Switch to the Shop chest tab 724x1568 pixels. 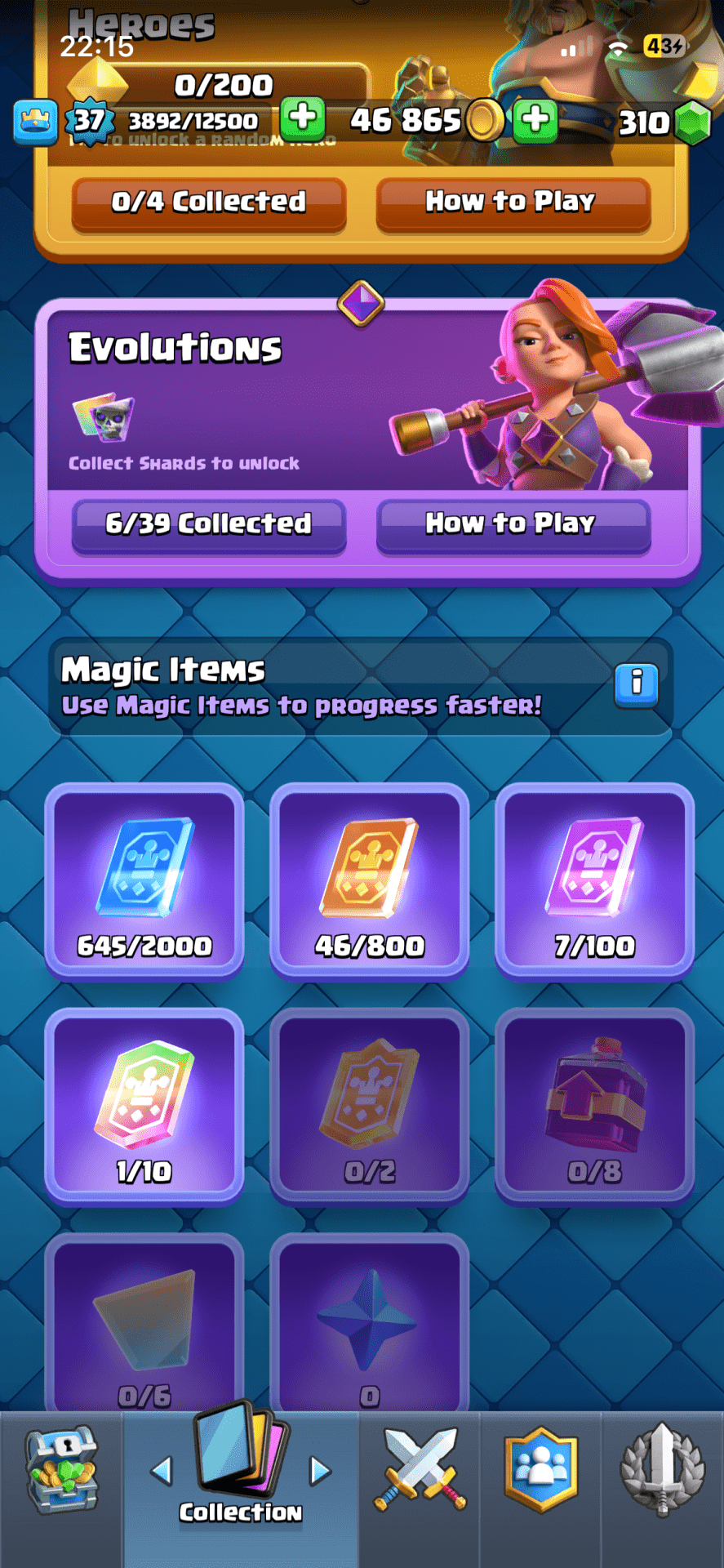61,1470
